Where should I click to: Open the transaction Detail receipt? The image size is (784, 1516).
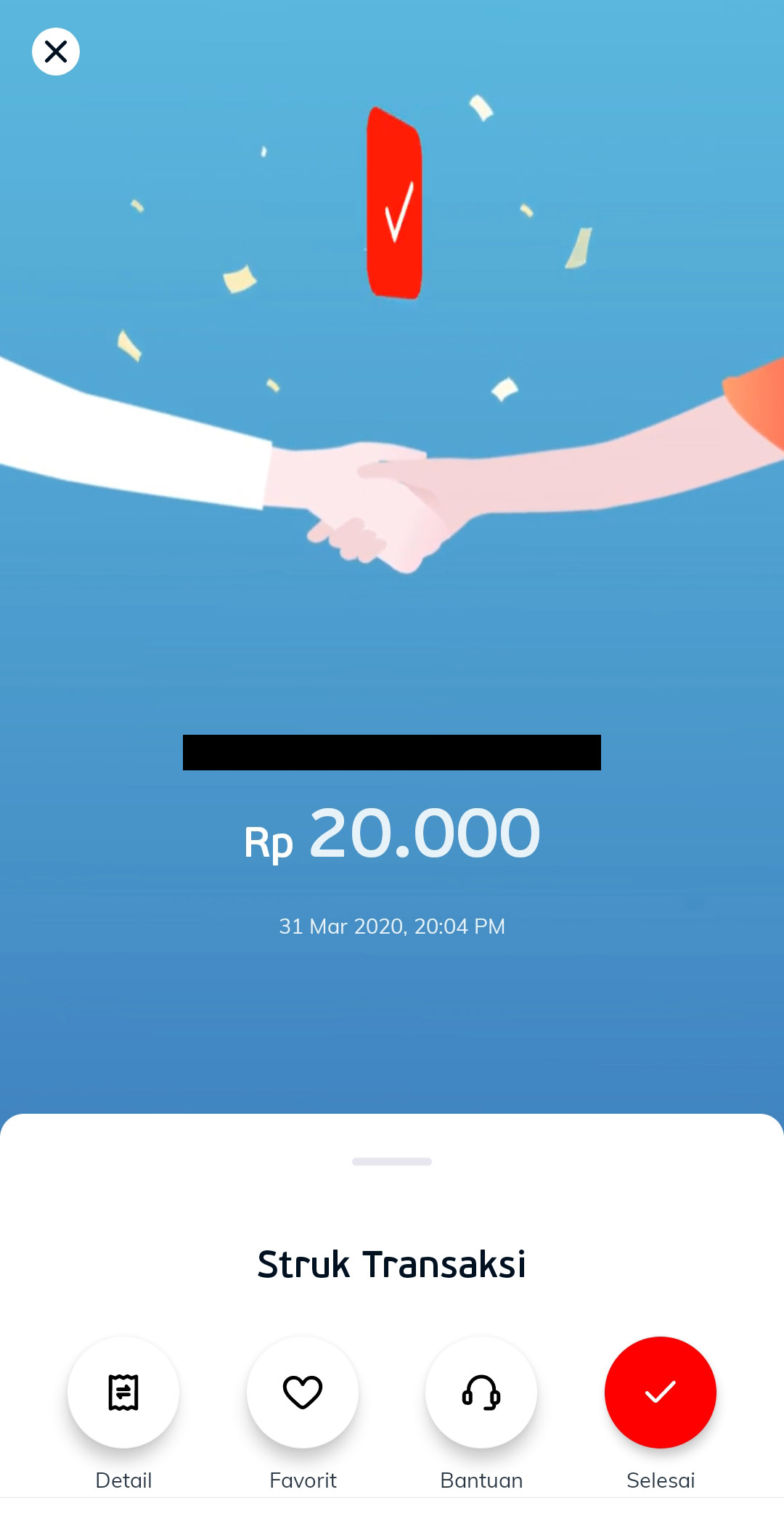123,1392
